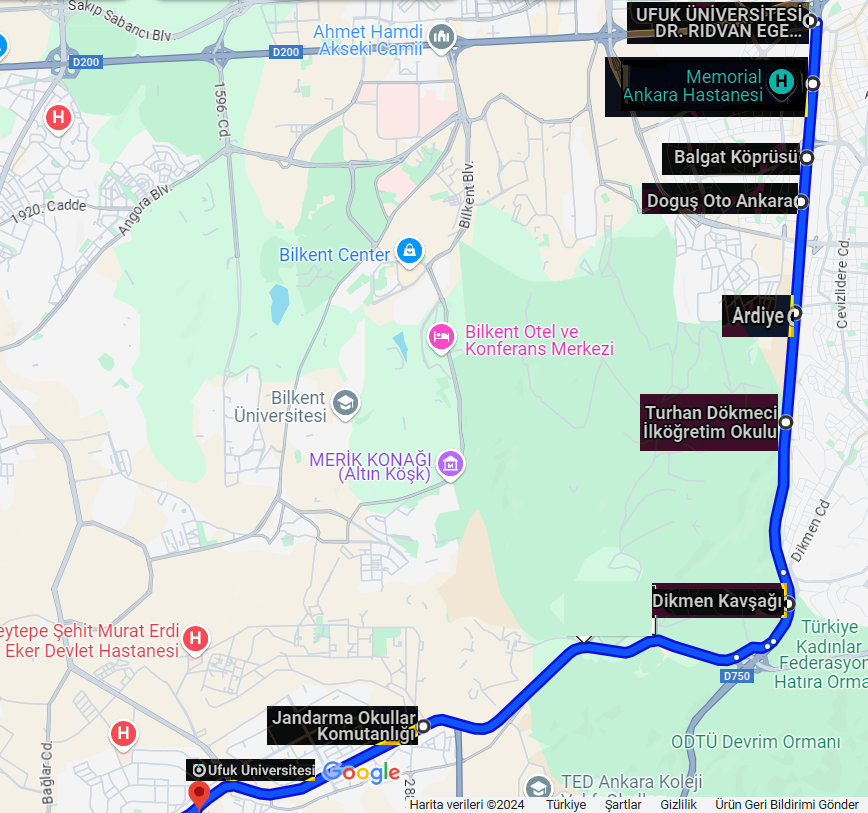The height and width of the screenshot is (813, 868).
Task: Open Ürün Geri Bildirimi Gönder feedback link
Action: (x=786, y=804)
